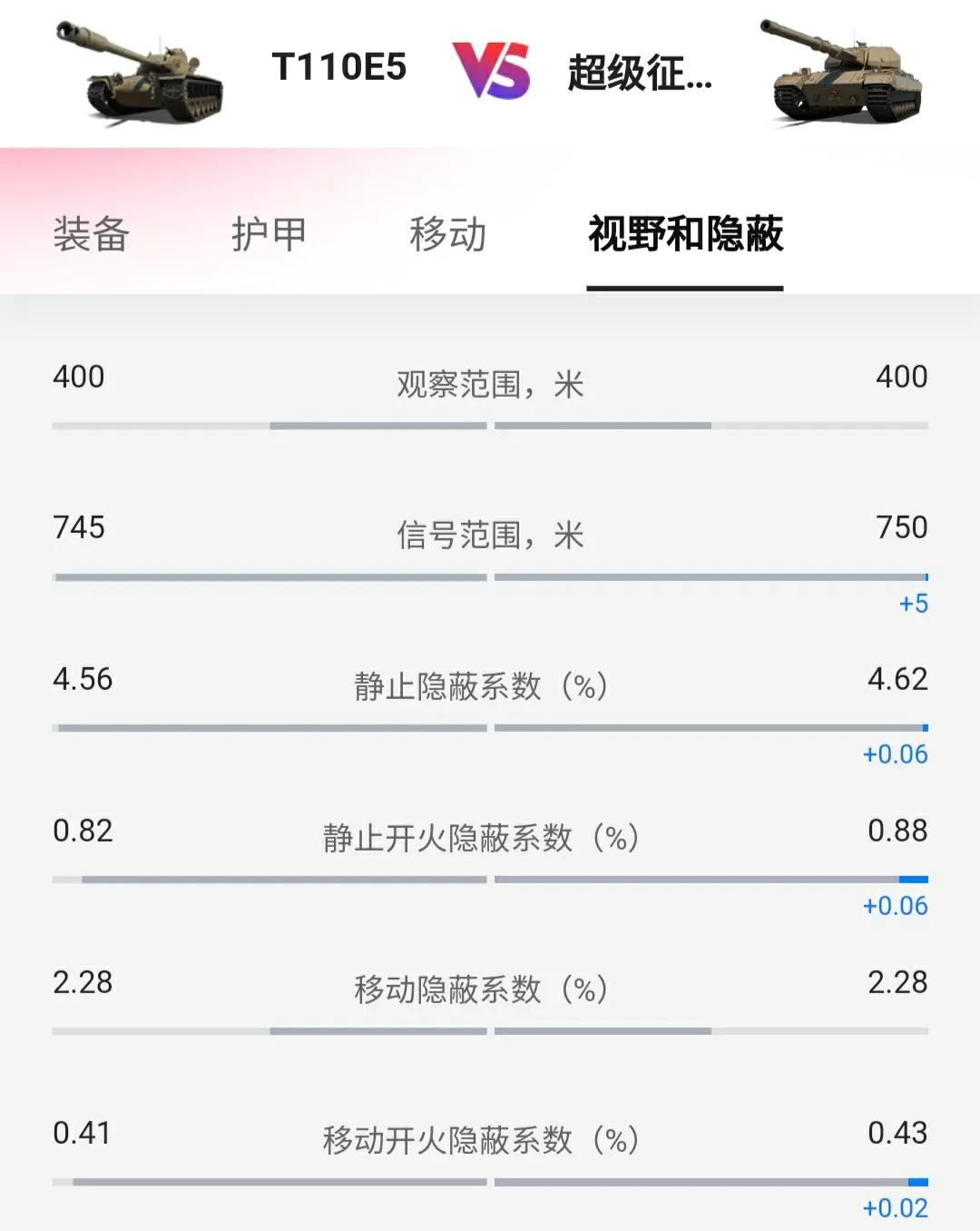Open the 超级征... tank name label
The width and height of the screenshot is (980, 1231).
point(640,71)
